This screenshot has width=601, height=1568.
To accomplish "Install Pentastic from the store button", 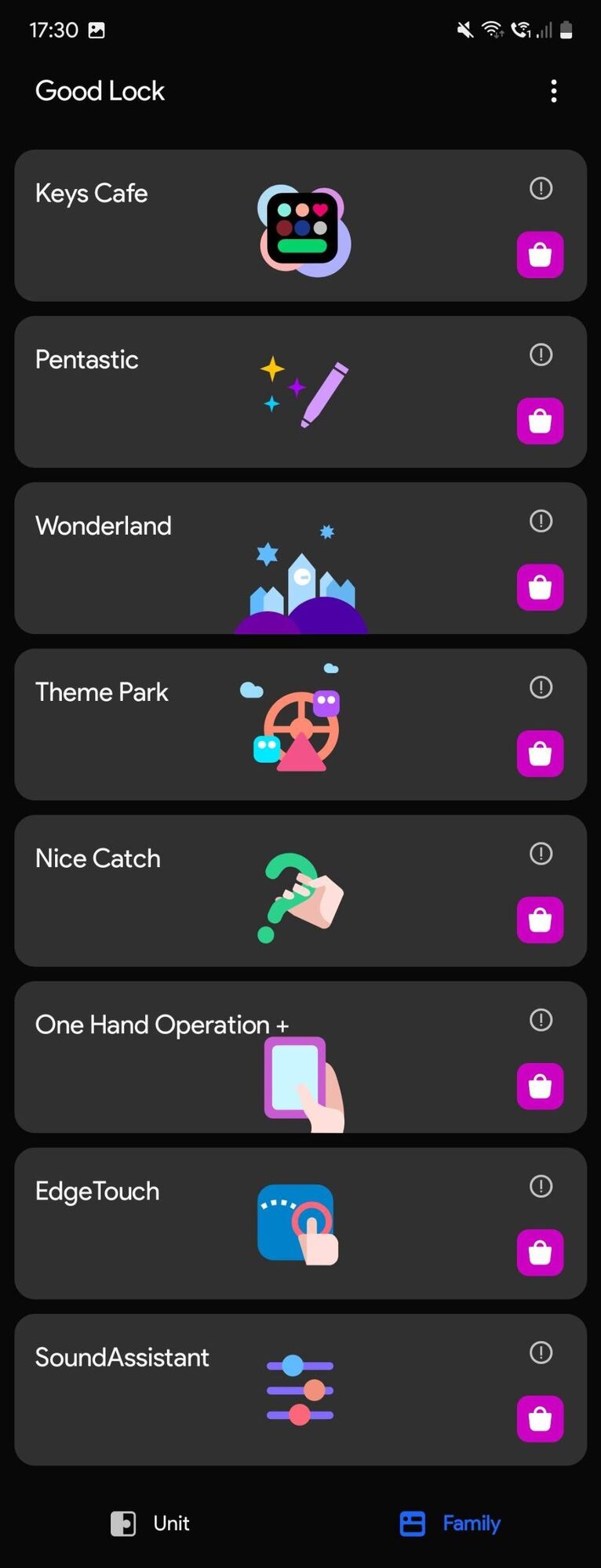I will 540,421.
